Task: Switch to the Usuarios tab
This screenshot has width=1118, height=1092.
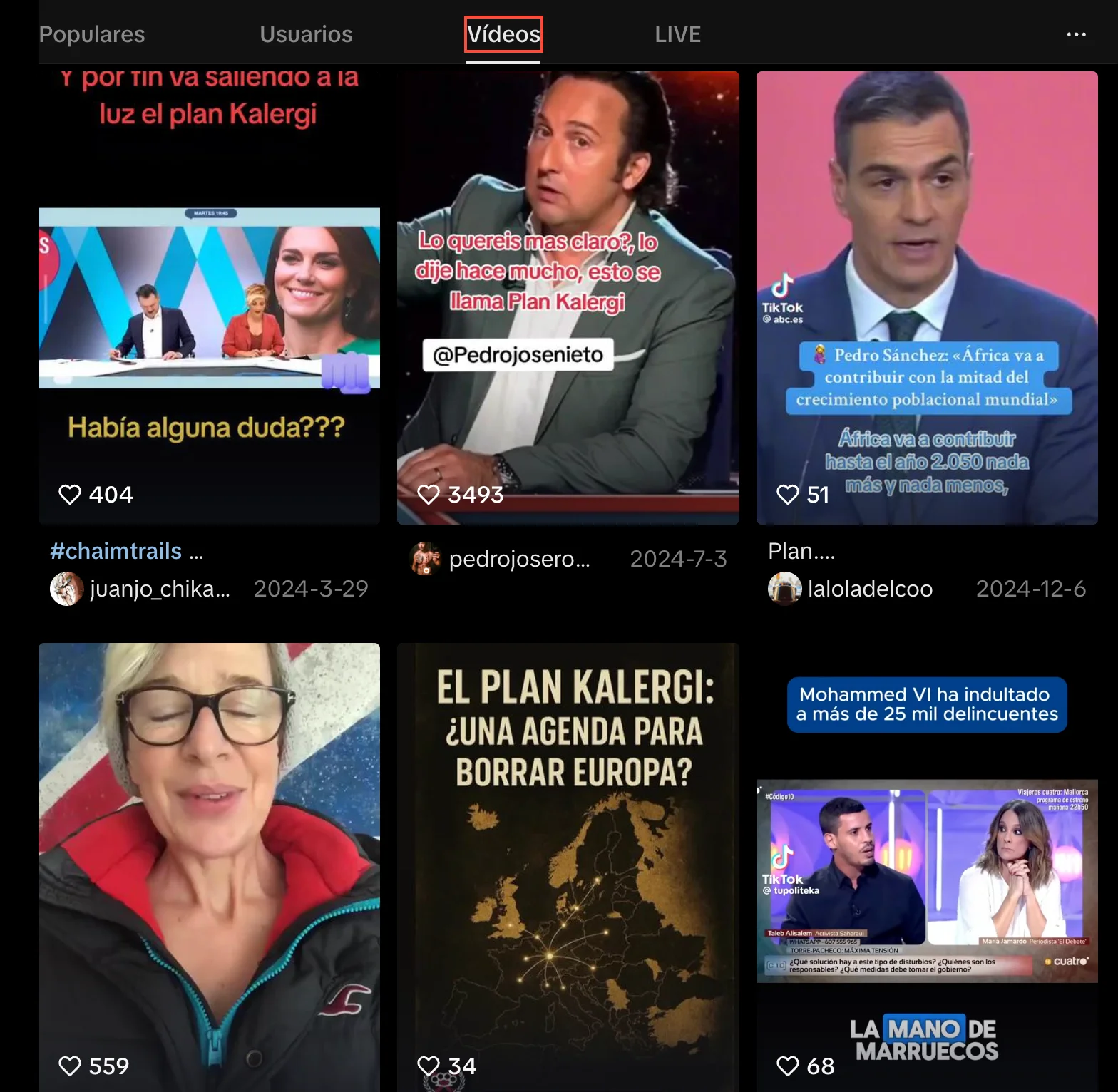Action: (x=306, y=34)
